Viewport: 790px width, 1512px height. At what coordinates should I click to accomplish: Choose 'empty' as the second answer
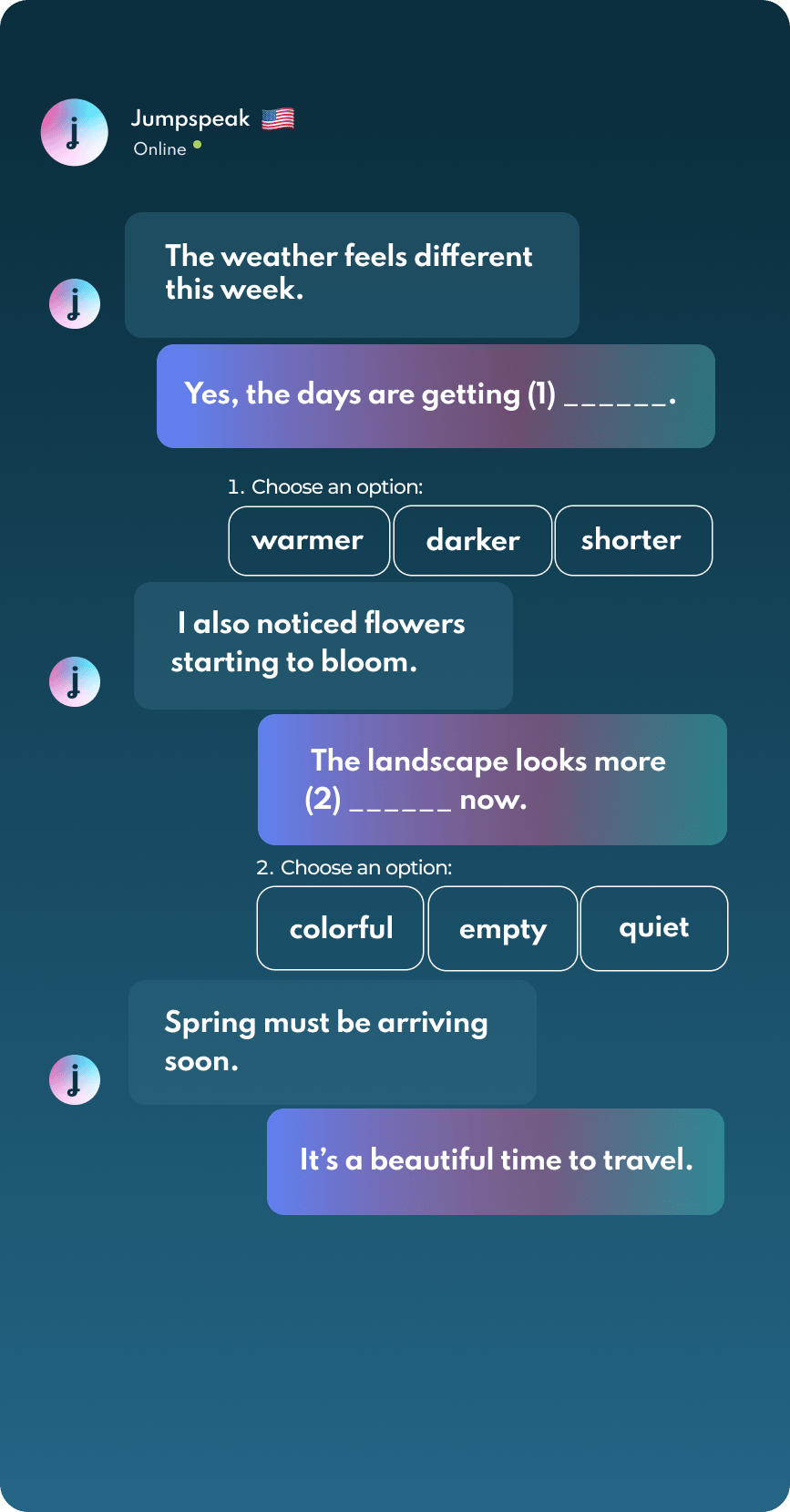point(502,928)
